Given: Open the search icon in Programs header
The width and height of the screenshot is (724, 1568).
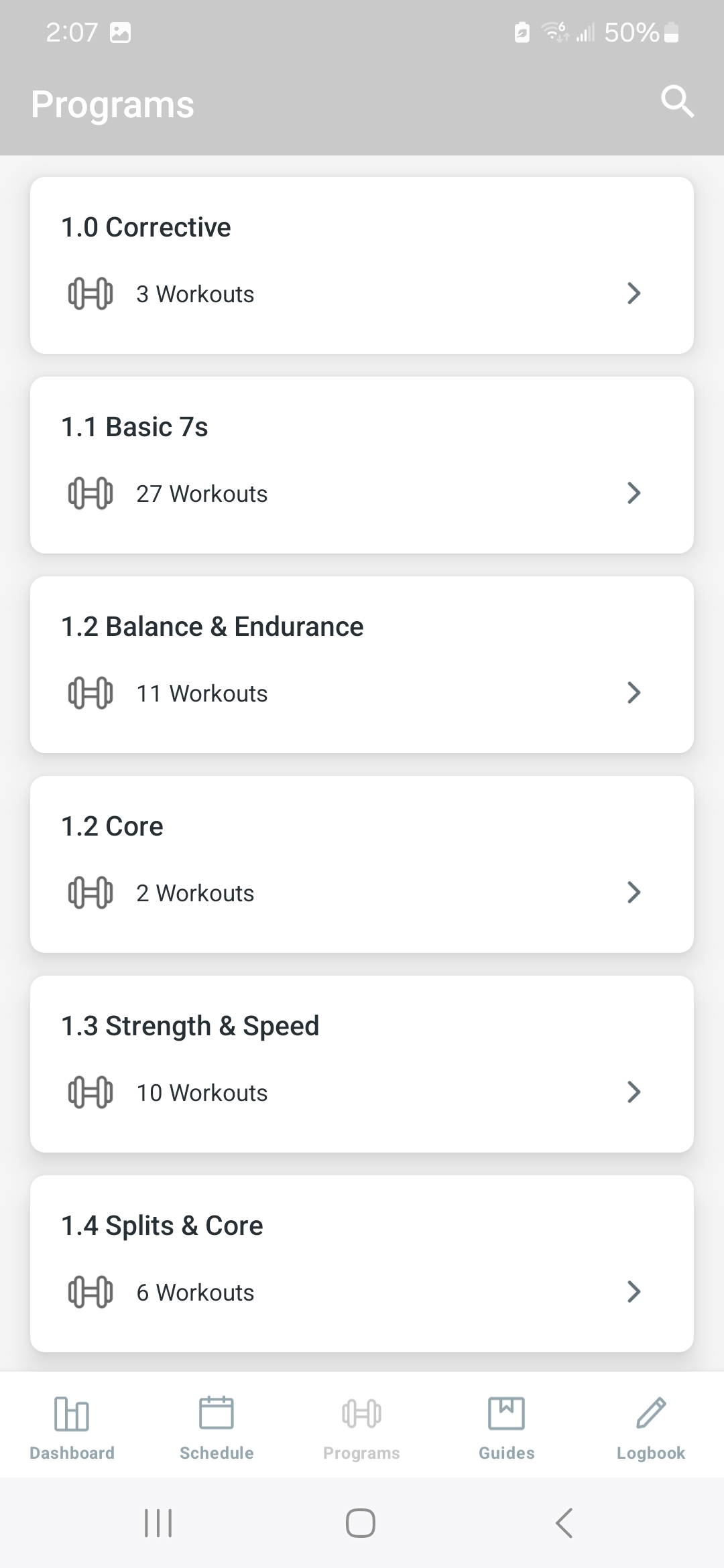Looking at the screenshot, I should (x=677, y=102).
